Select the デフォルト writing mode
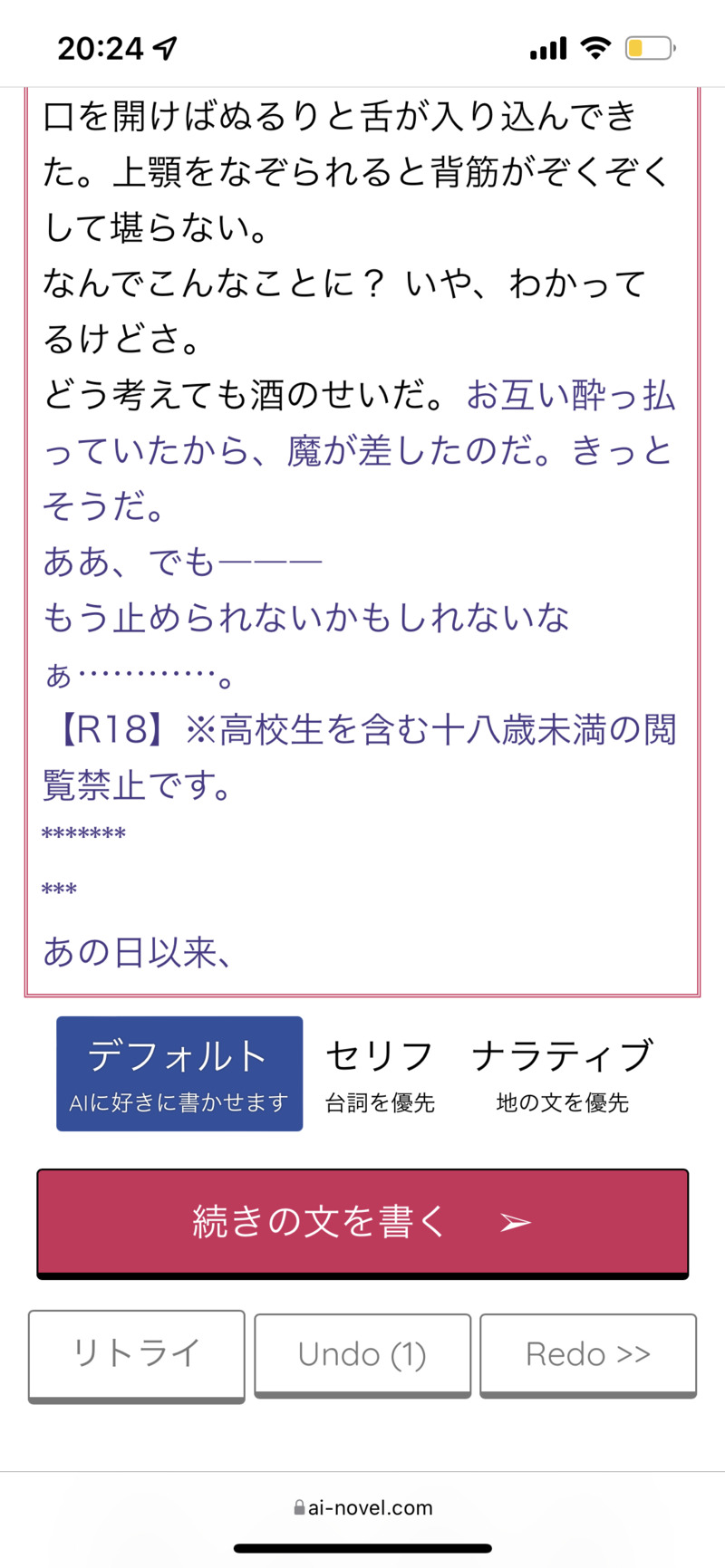The height and width of the screenshot is (1568, 725). pyautogui.click(x=179, y=1073)
